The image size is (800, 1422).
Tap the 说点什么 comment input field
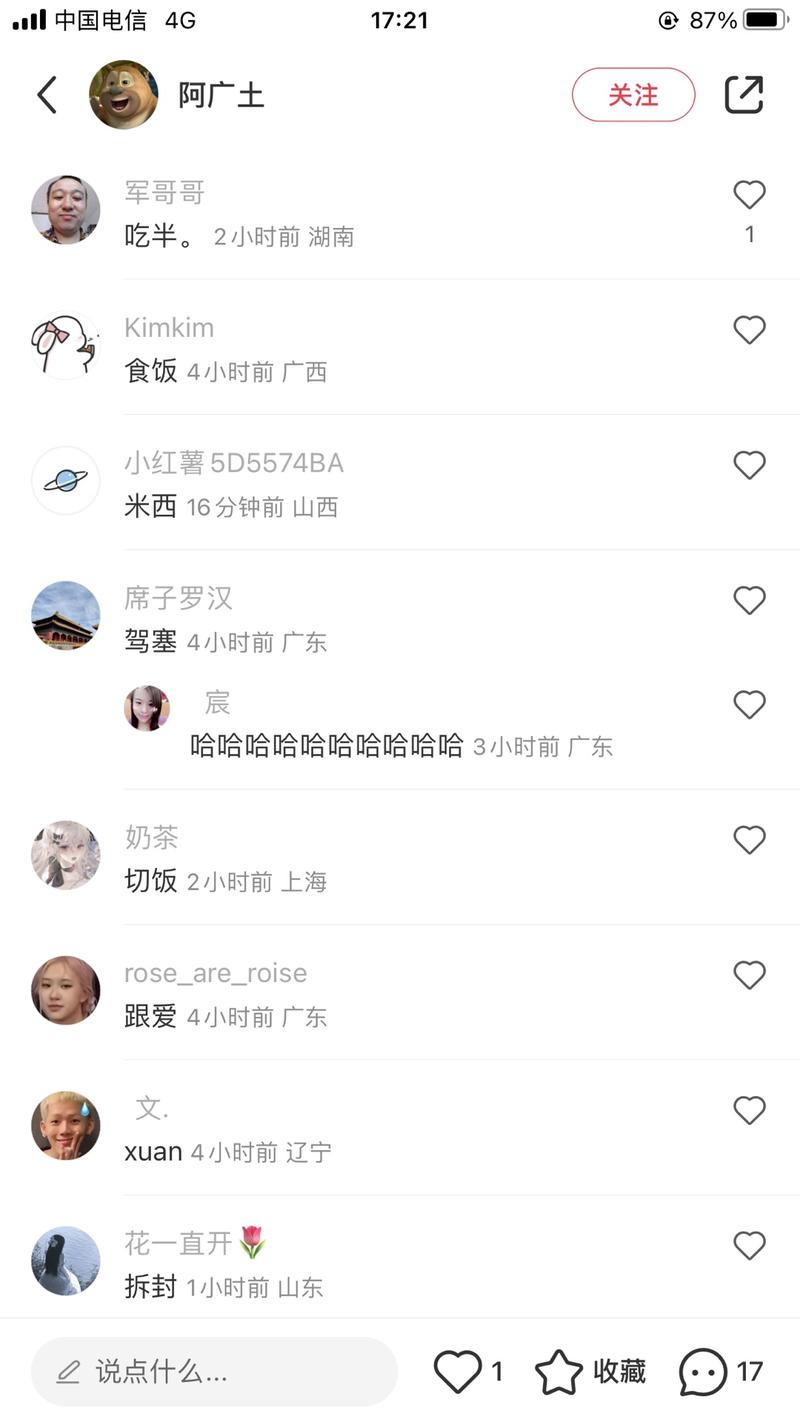click(214, 1372)
